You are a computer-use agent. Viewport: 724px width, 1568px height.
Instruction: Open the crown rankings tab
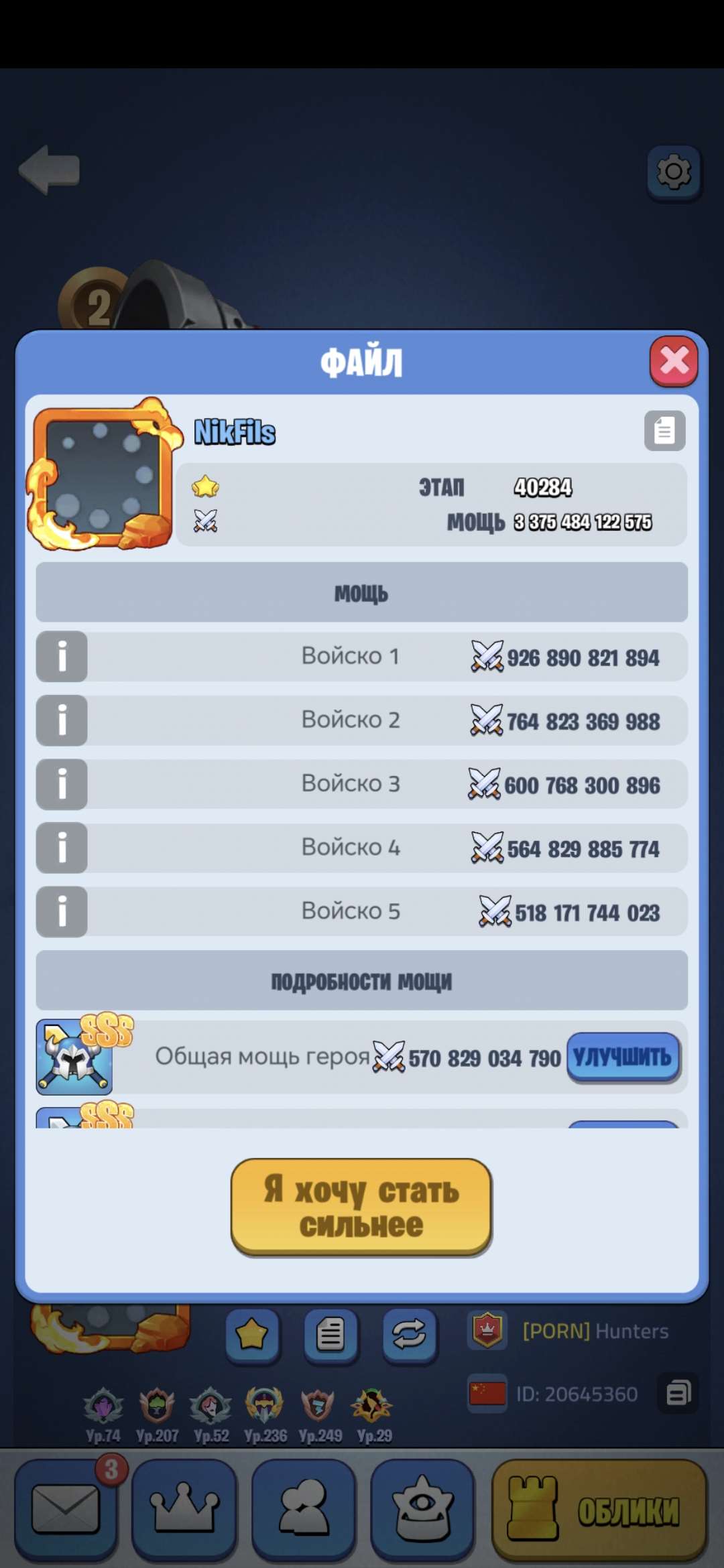(x=184, y=1509)
